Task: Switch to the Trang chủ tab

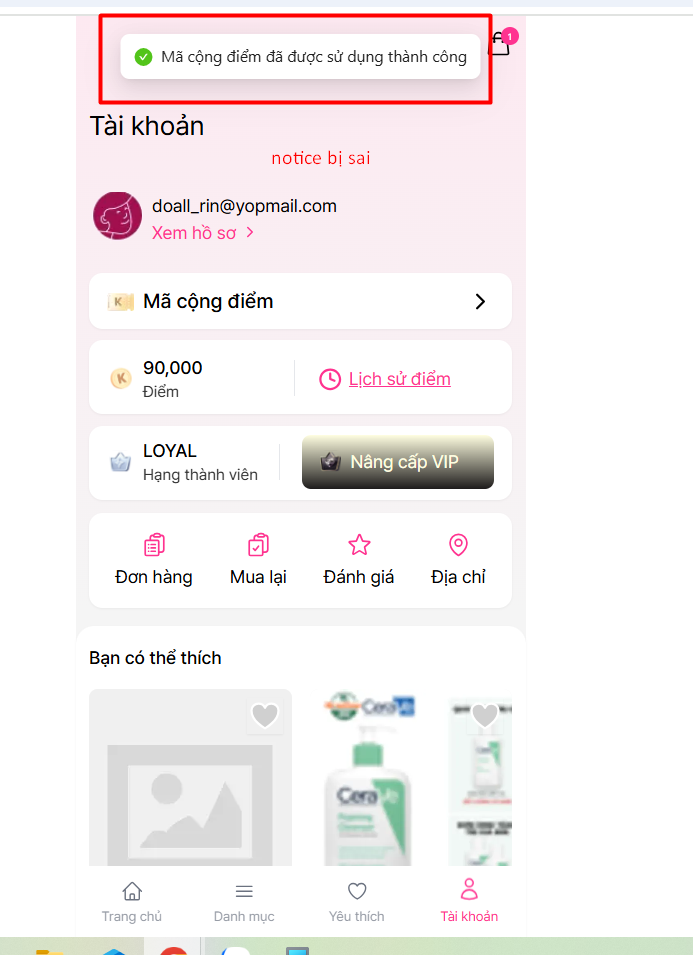Action: tap(131, 901)
